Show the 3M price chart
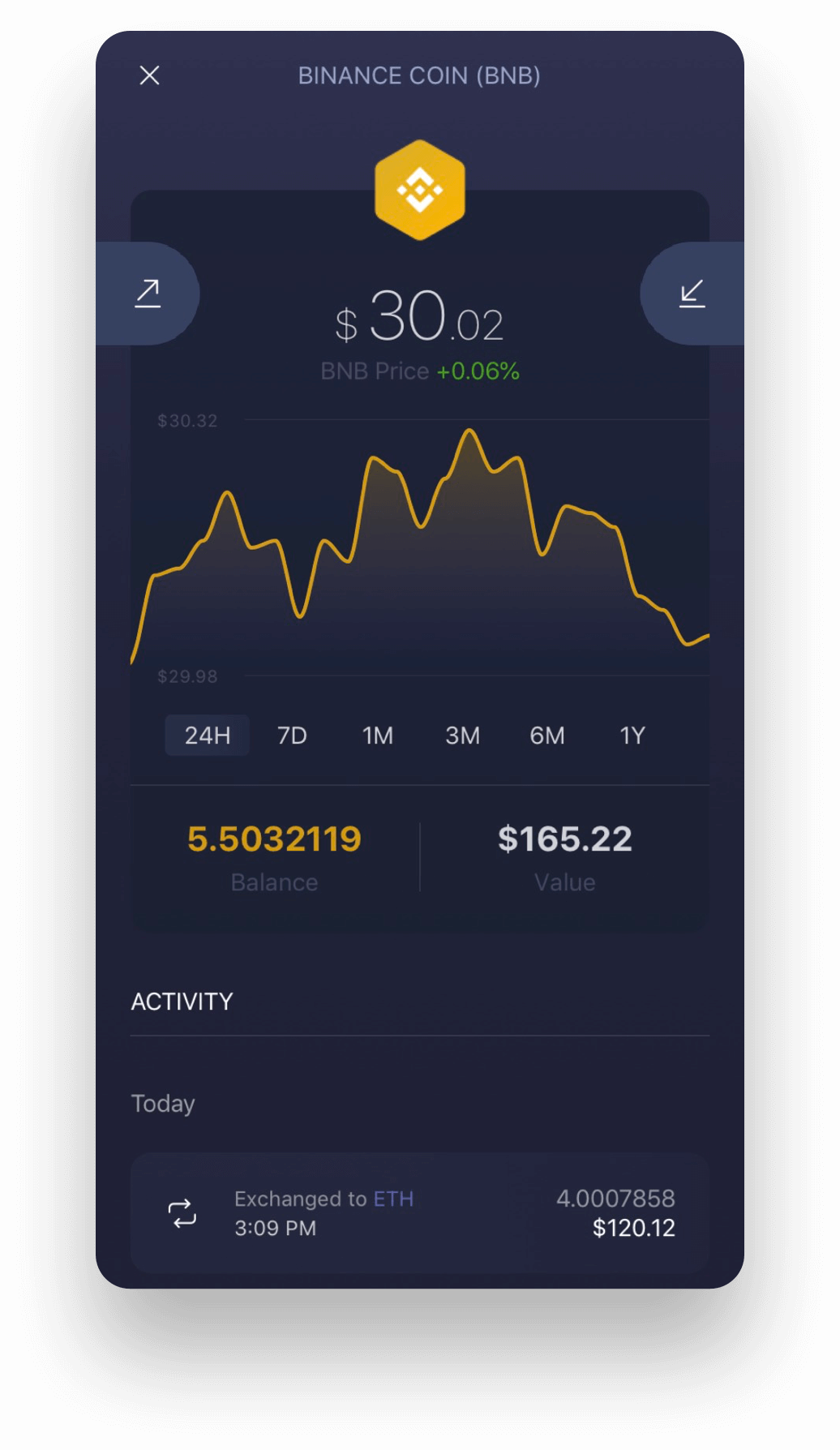This screenshot has width=840, height=1450. 462,736
